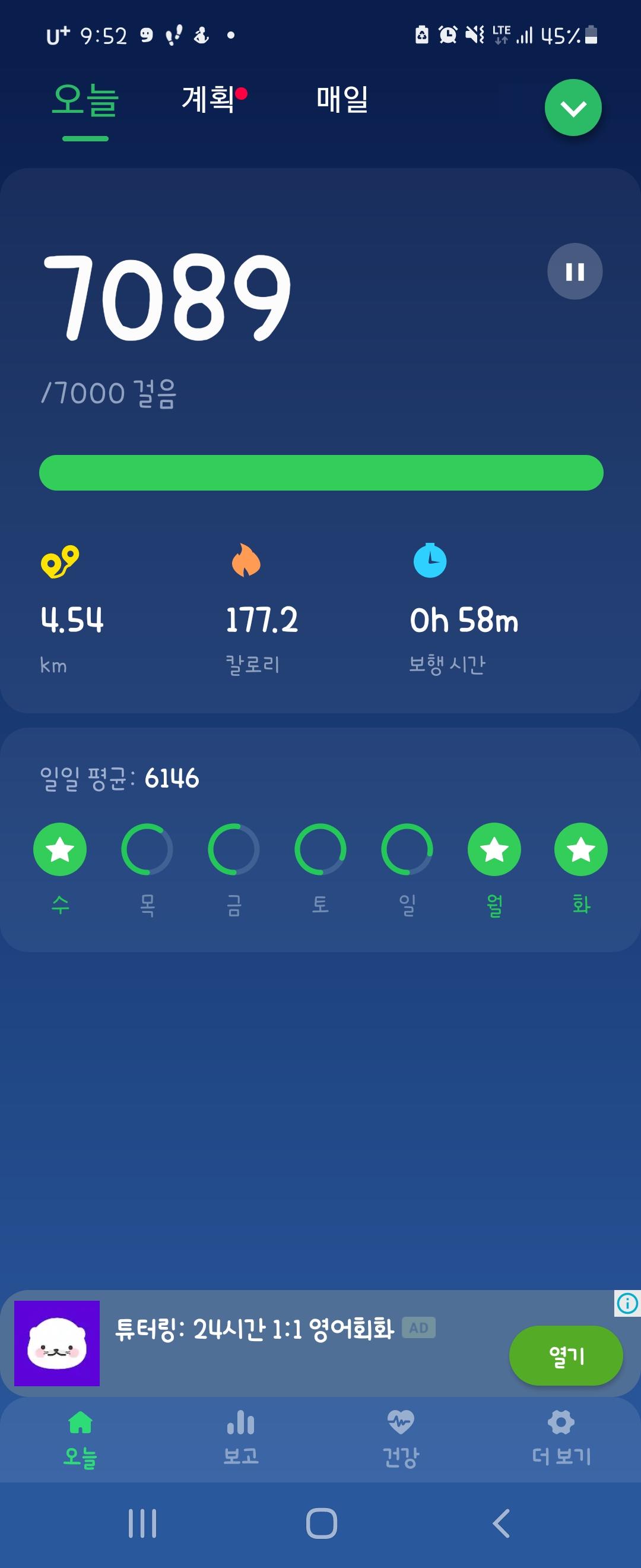View 수 (Wednesday) step record
This screenshot has height=1568, width=641.
pos(59,849)
